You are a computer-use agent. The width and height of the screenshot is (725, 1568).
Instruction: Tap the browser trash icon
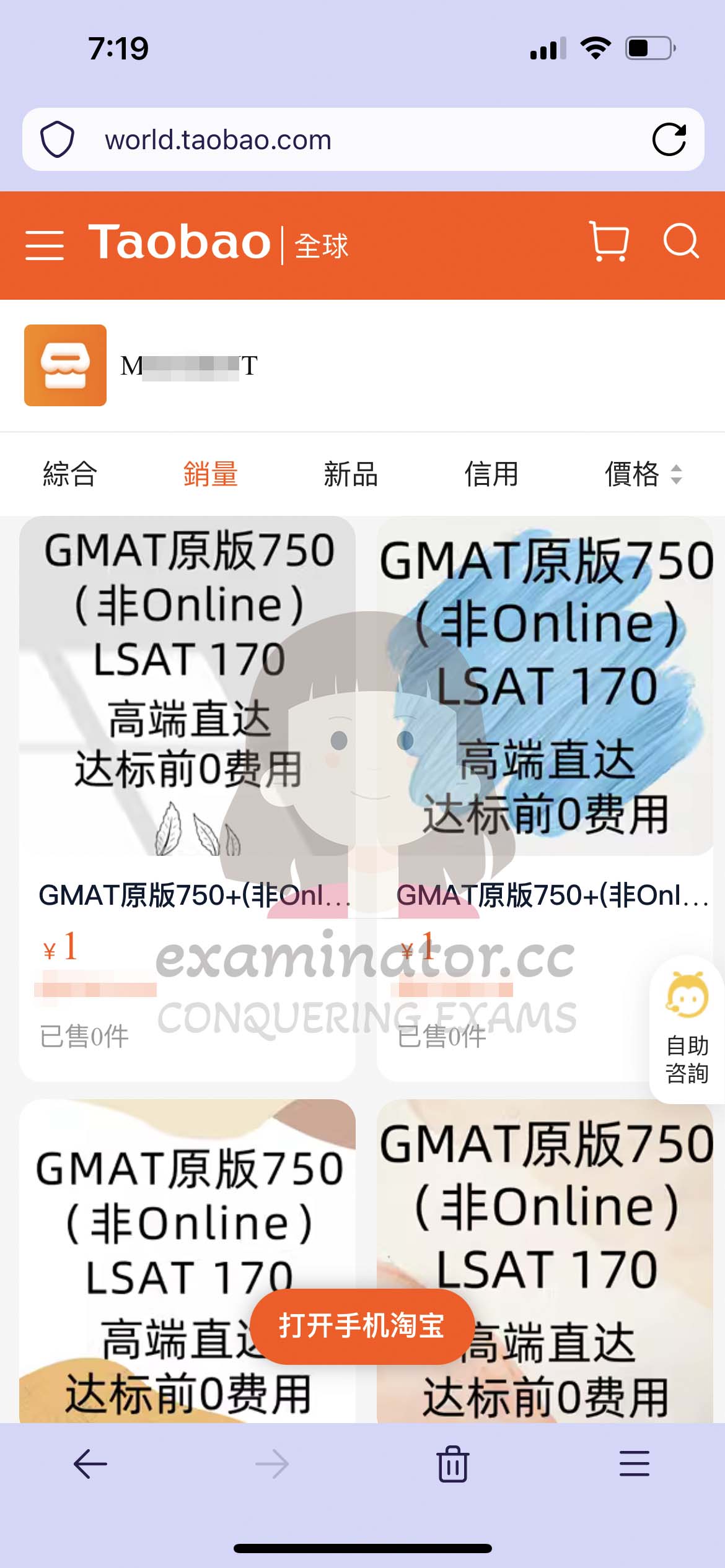[453, 1464]
